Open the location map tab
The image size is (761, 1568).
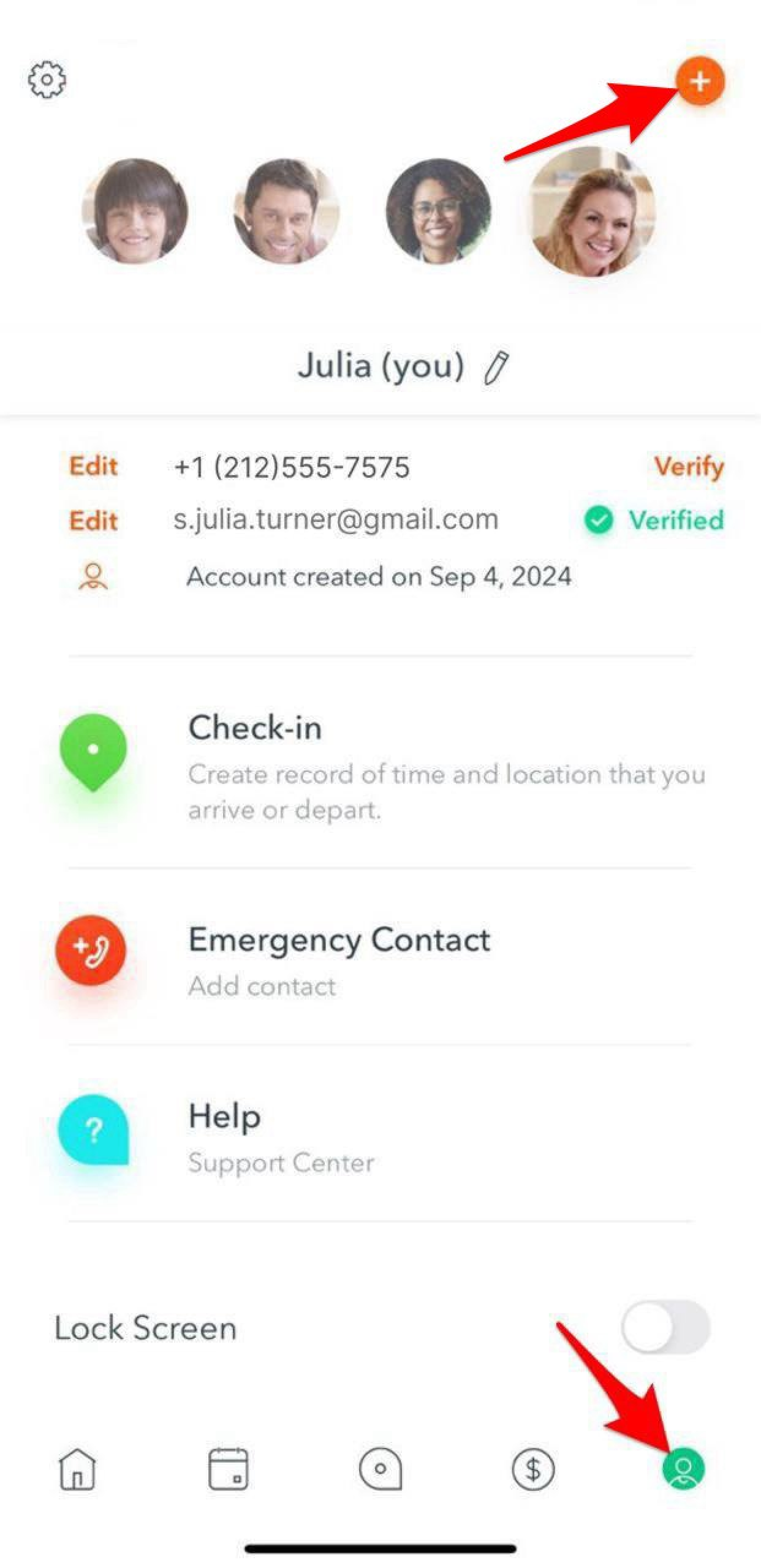point(380,1469)
